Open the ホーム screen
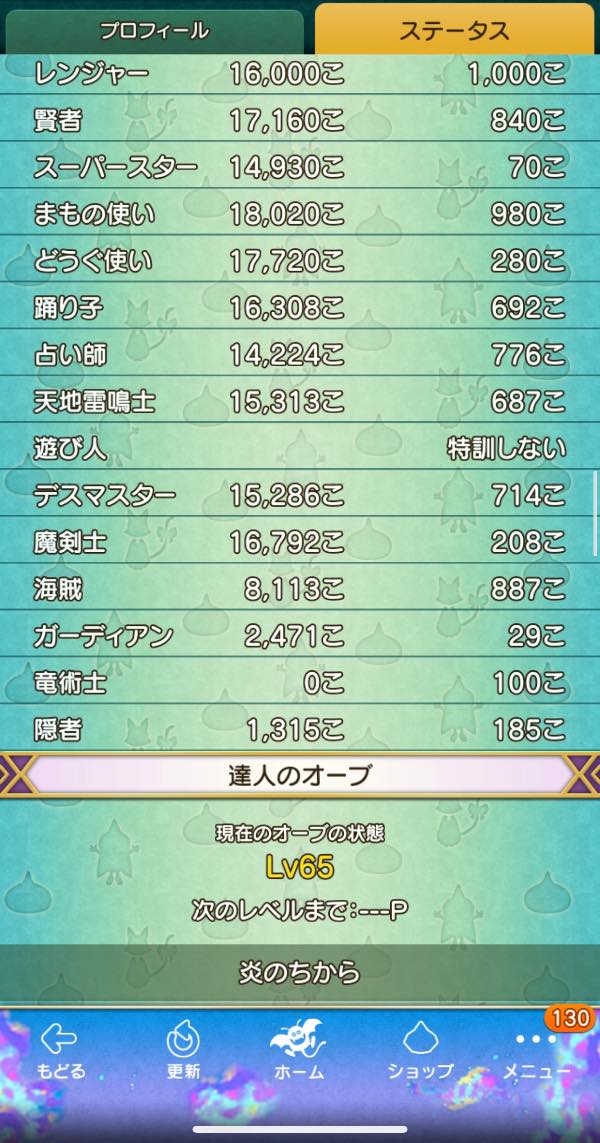Screen dimensions: 600x1143 298,1052
